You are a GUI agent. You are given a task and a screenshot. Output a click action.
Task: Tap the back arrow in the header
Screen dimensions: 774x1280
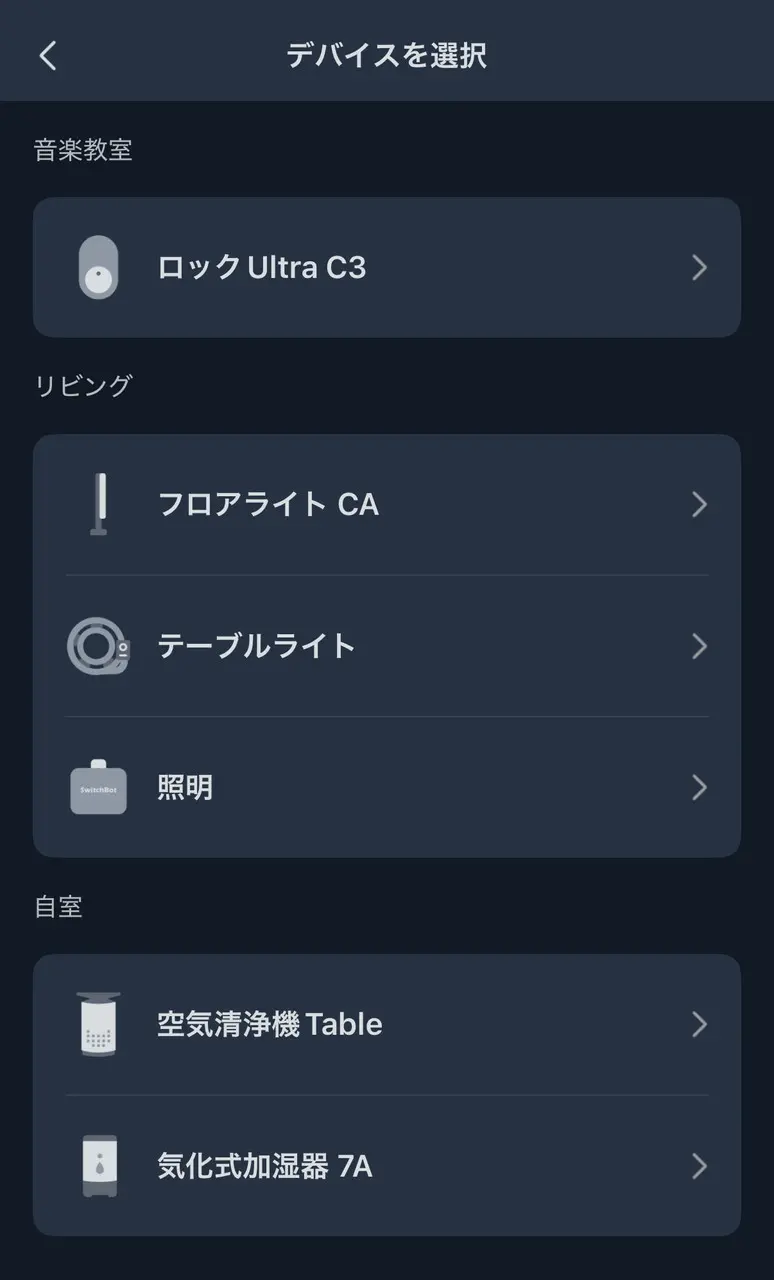48,56
